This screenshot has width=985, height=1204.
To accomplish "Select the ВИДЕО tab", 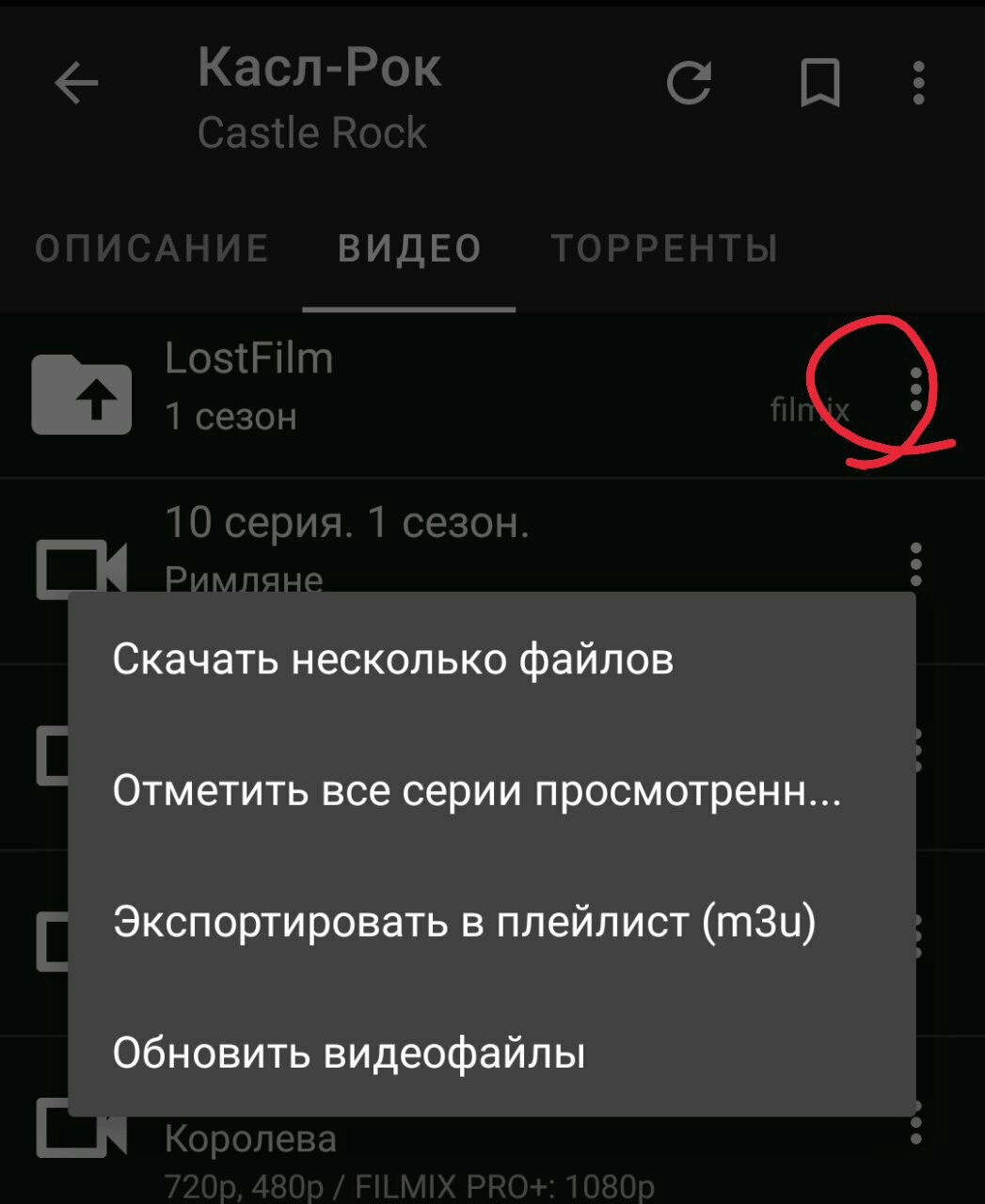I will [x=409, y=249].
